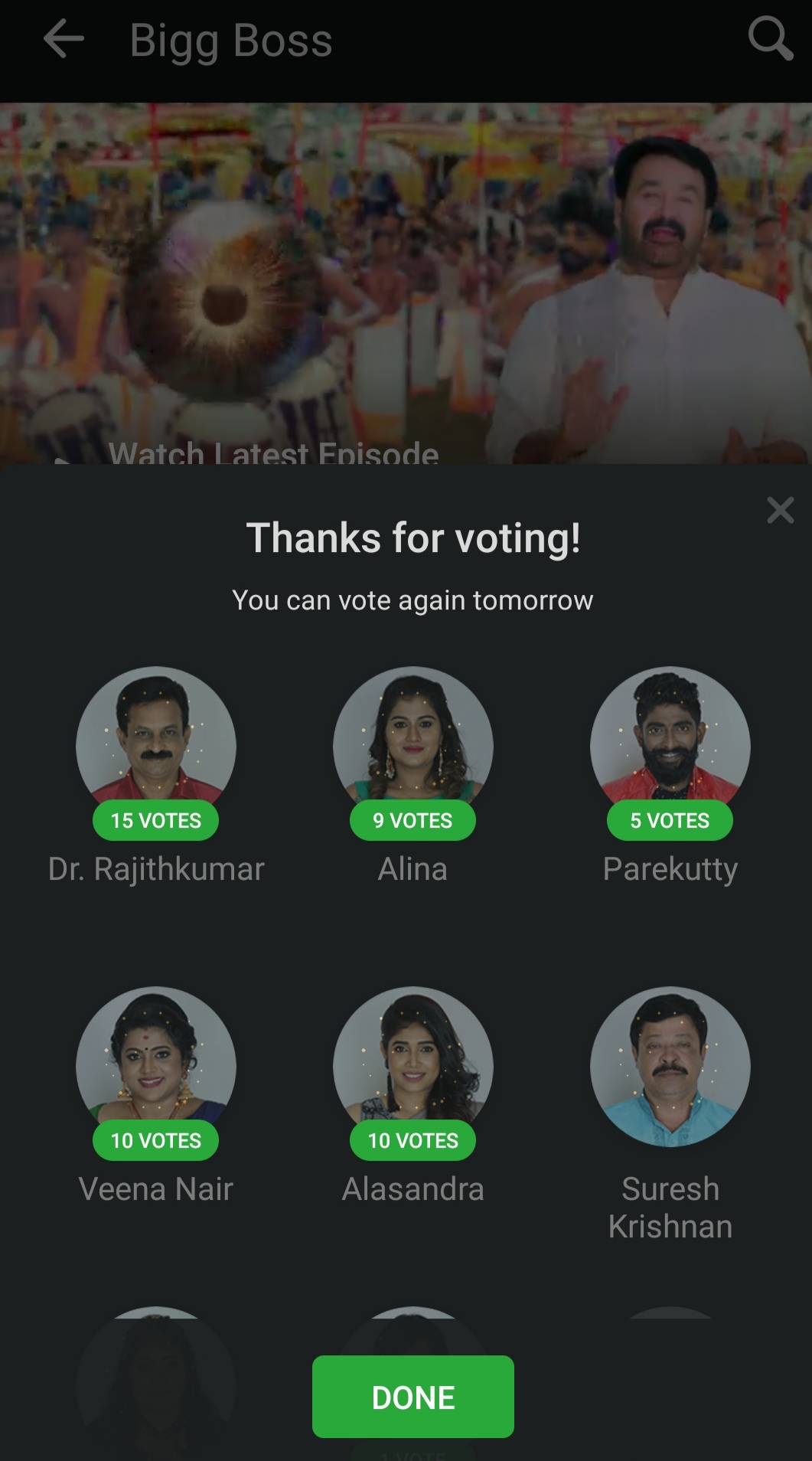This screenshot has height=1461, width=812.
Task: Open the search icon
Action: pyautogui.click(x=769, y=38)
